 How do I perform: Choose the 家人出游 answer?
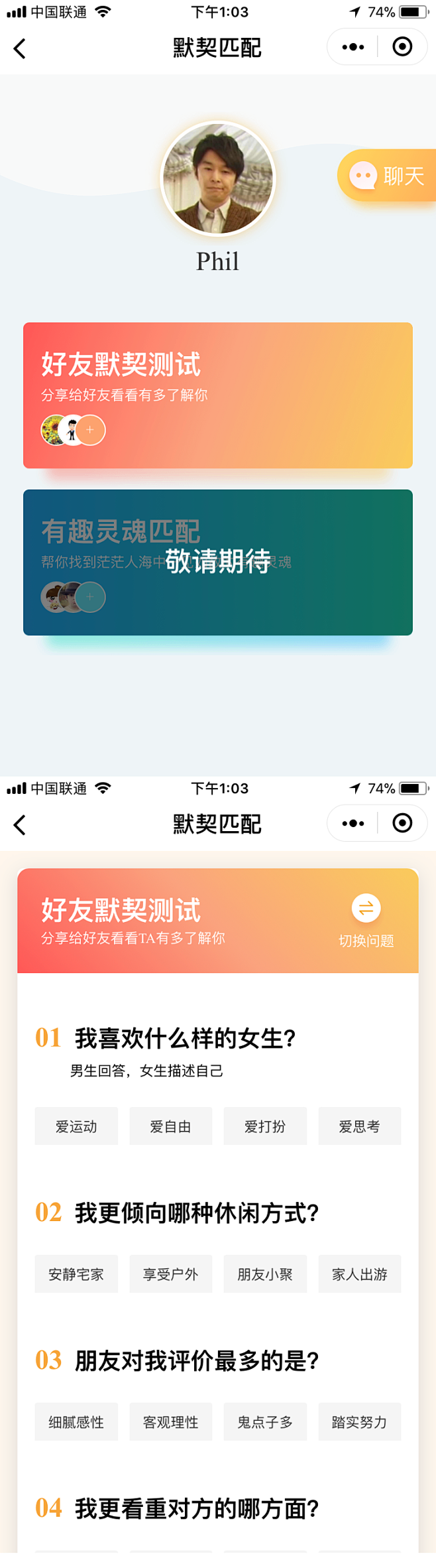click(359, 1274)
